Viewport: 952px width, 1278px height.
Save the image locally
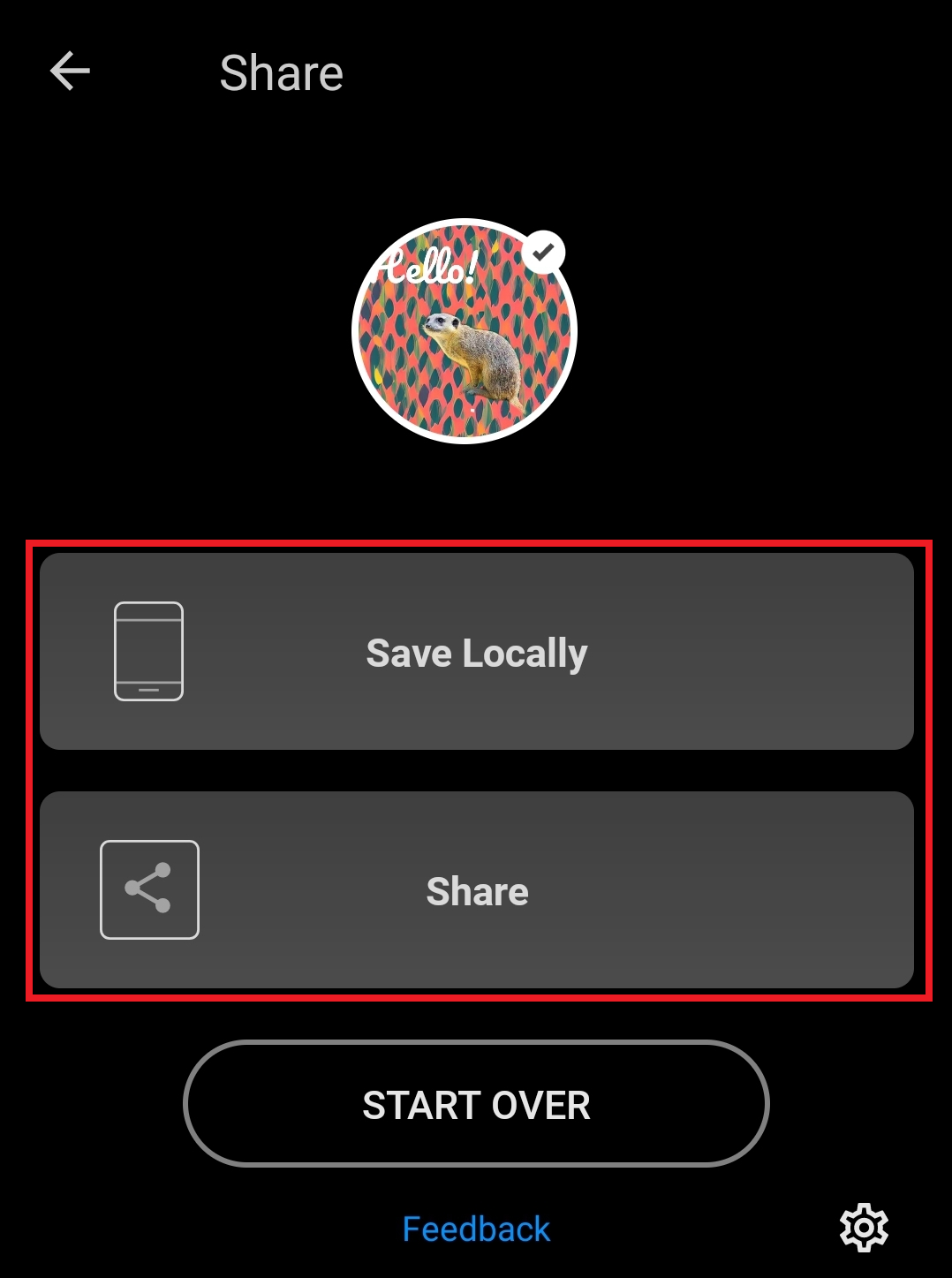pos(476,652)
